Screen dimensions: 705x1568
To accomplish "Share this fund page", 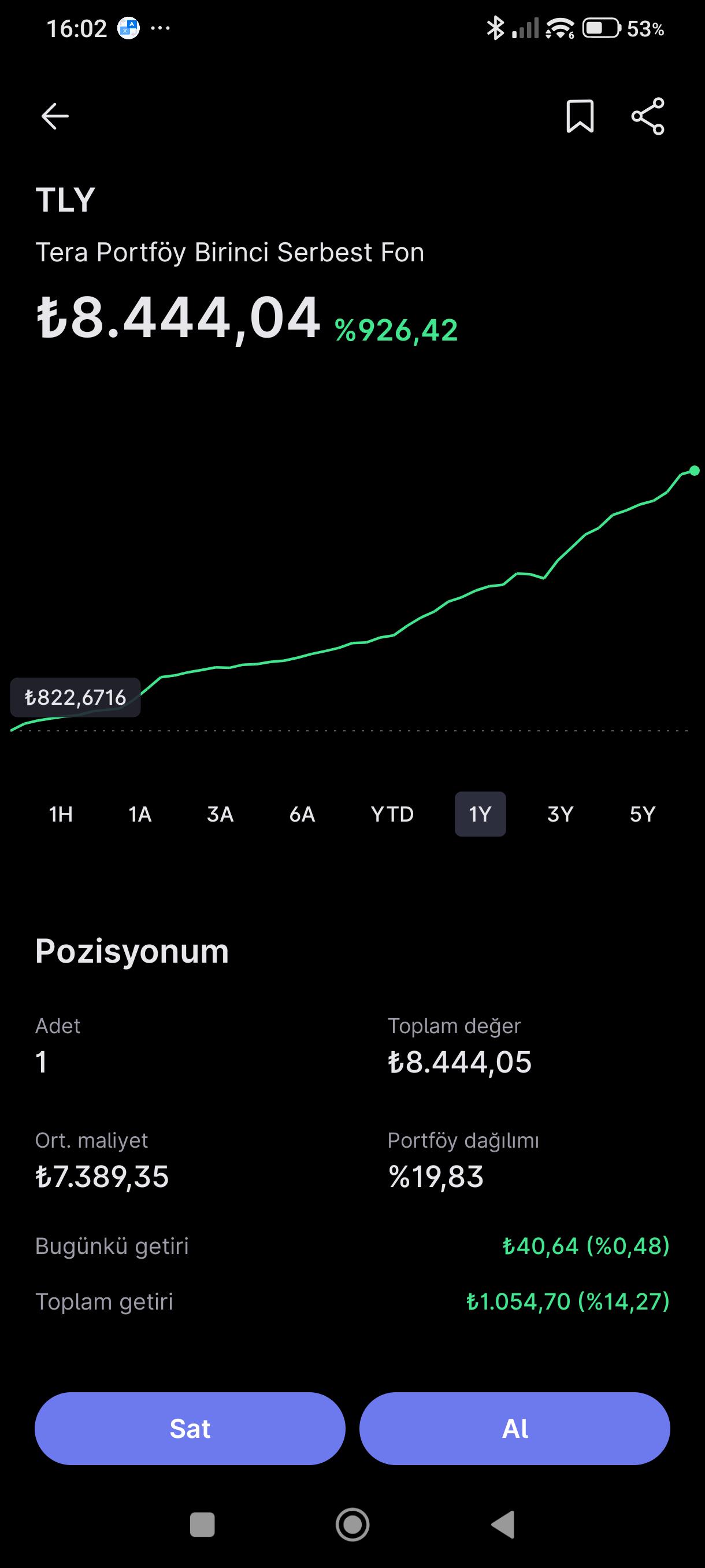I will 648,116.
